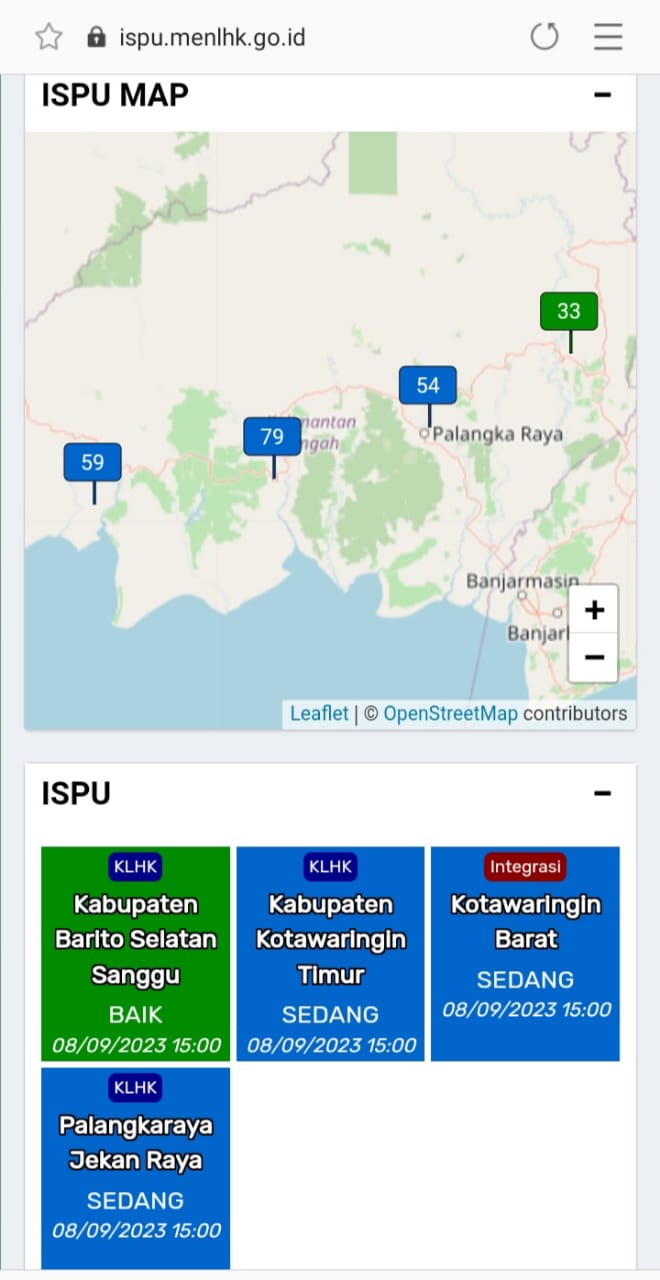Collapse the ISPU MAP panel

click(602, 95)
